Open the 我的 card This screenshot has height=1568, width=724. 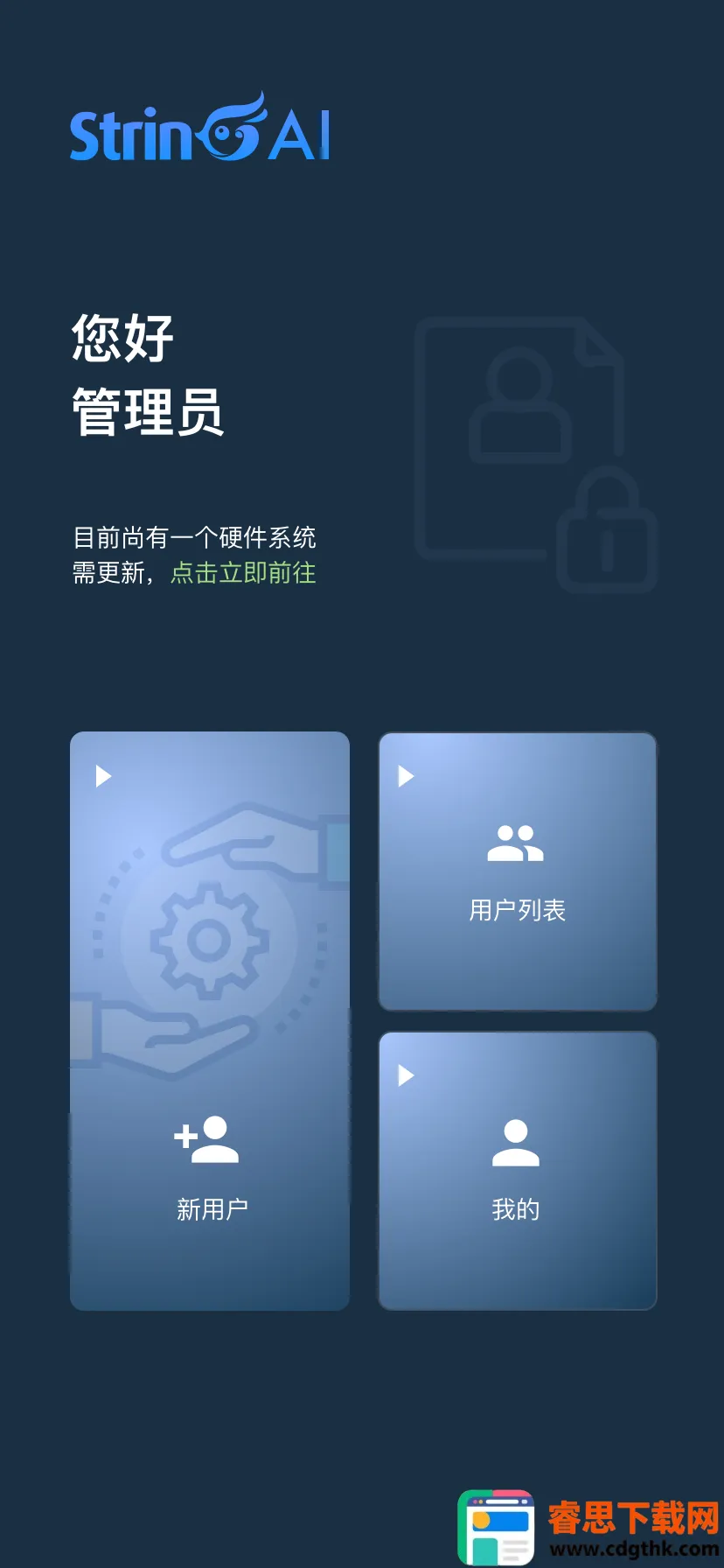tap(517, 1171)
